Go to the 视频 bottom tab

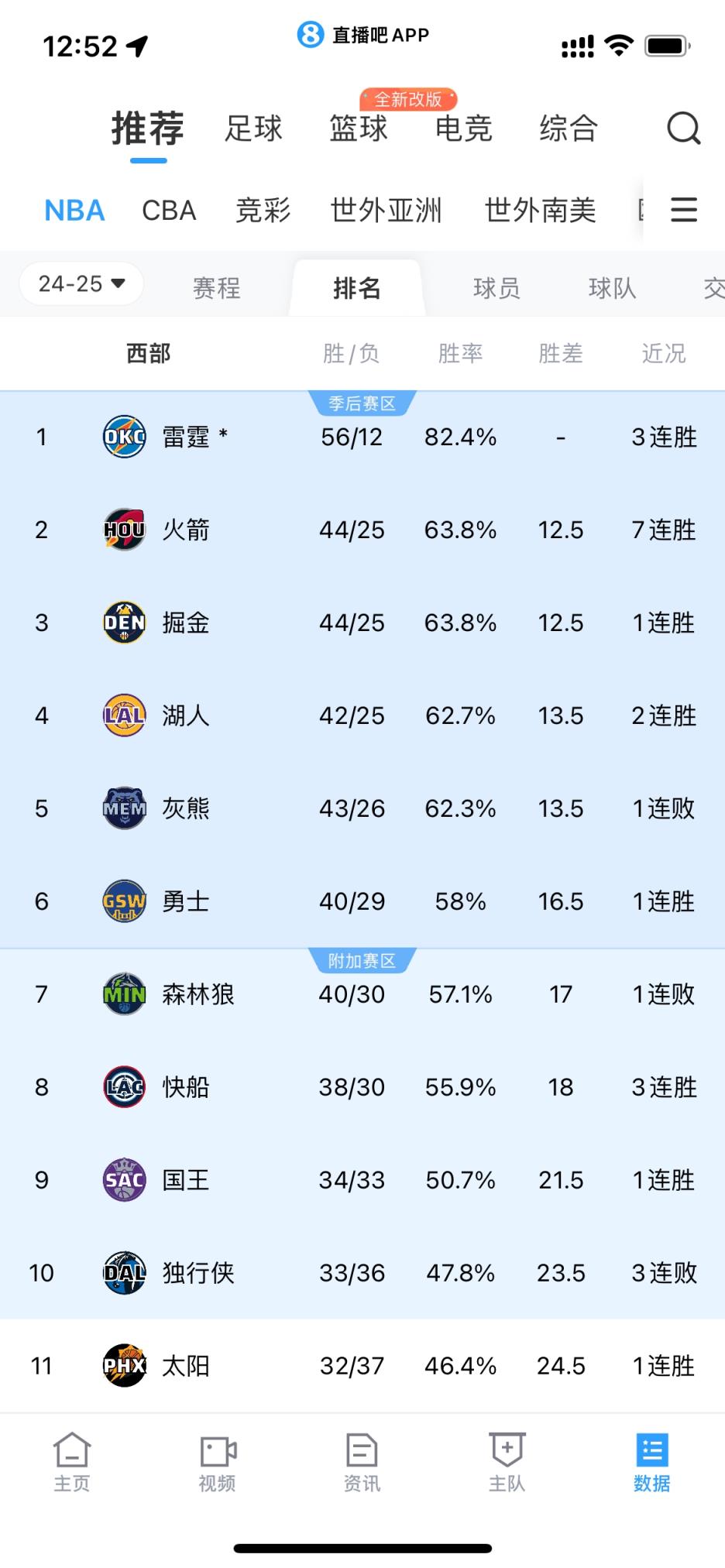217,1462
